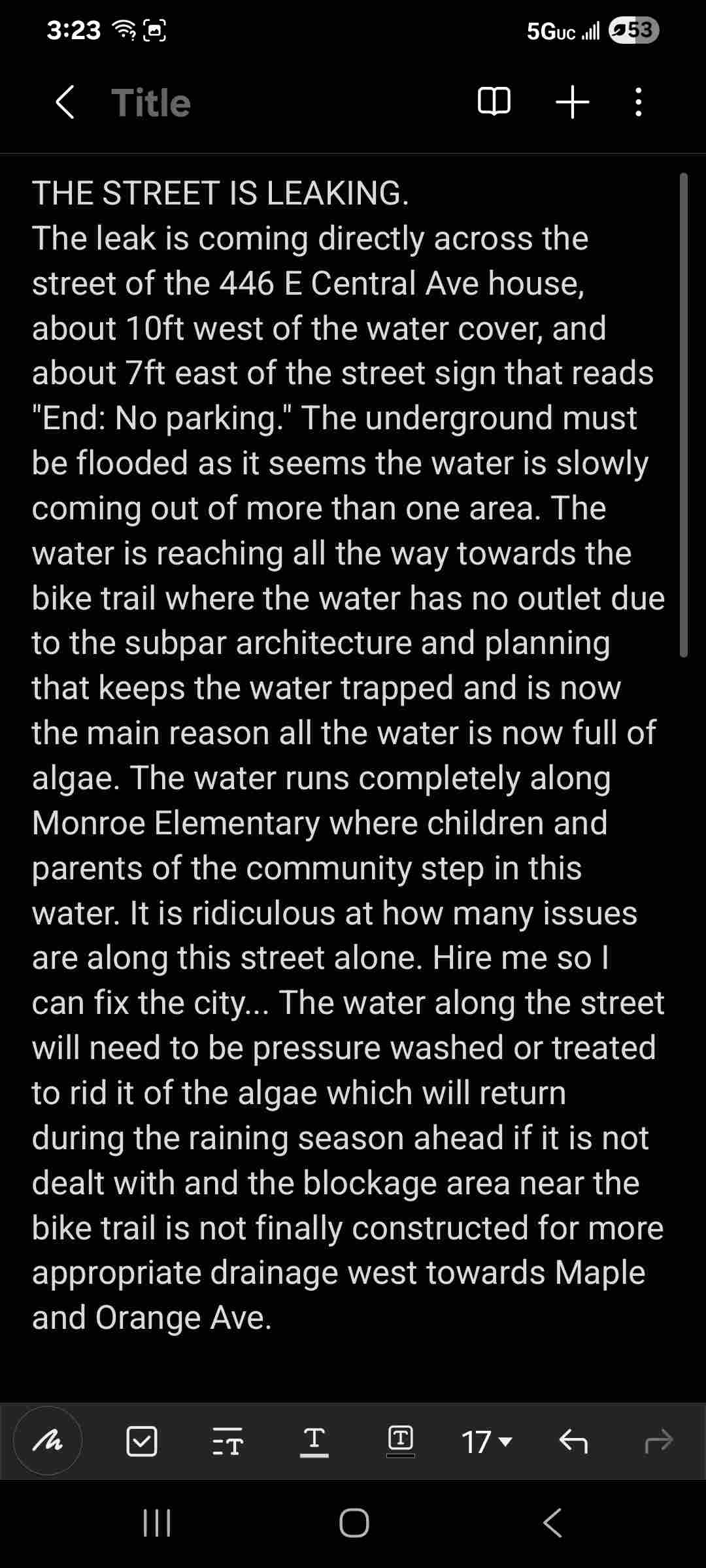The image size is (706, 1568).
Task: Insert a checkbox list
Action: [141, 1441]
